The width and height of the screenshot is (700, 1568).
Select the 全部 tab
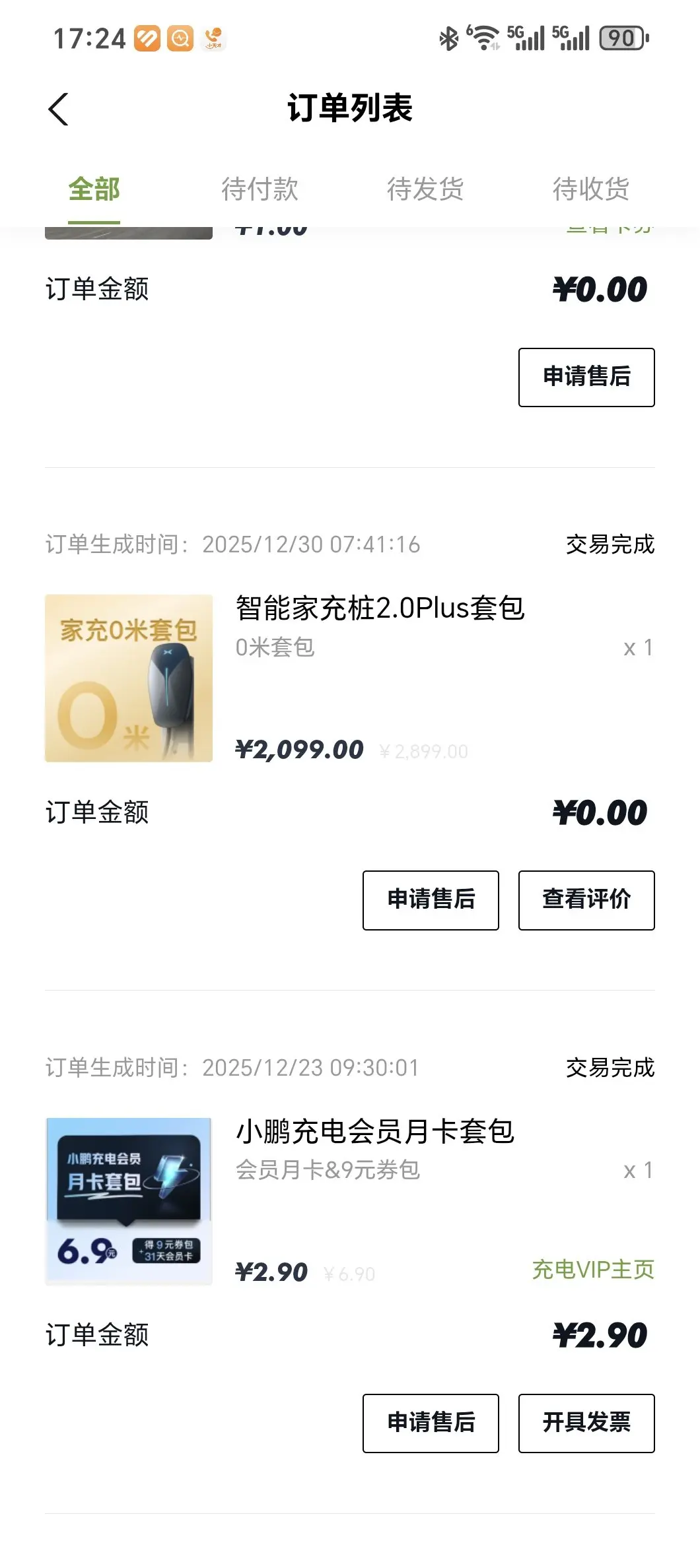[x=94, y=189]
